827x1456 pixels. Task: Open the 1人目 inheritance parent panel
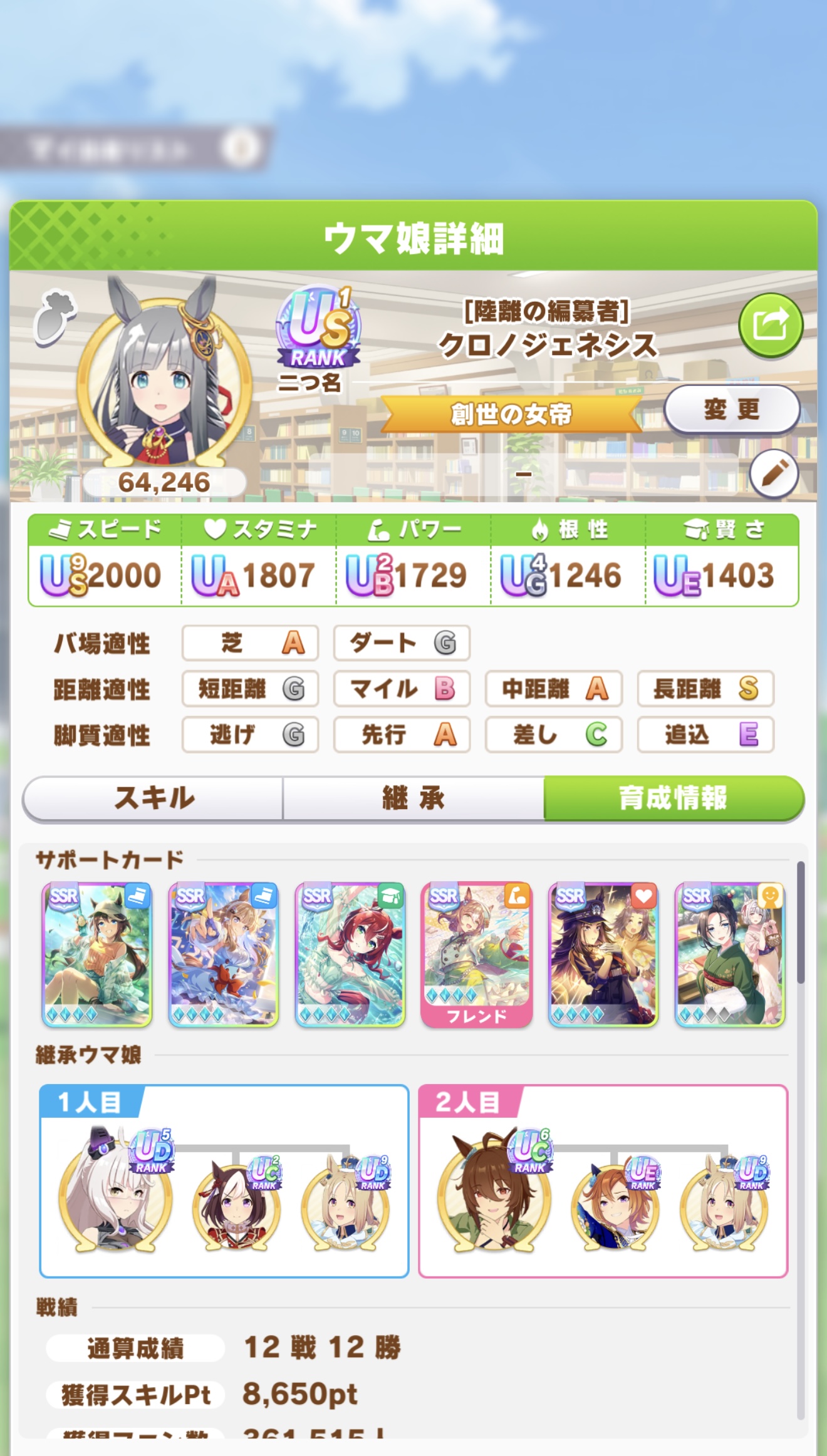tap(224, 1181)
